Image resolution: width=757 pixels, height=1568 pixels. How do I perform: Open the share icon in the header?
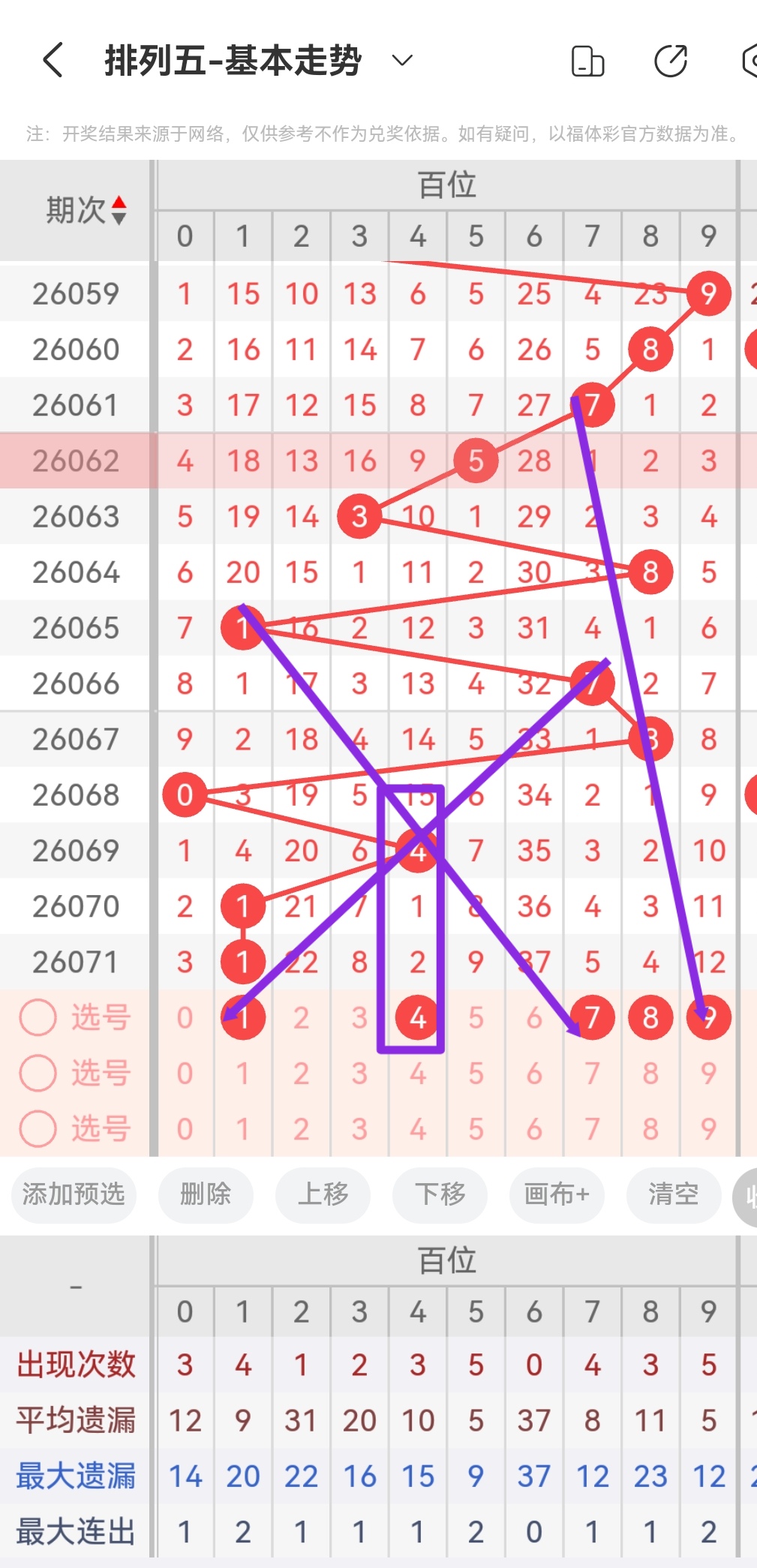670,61
